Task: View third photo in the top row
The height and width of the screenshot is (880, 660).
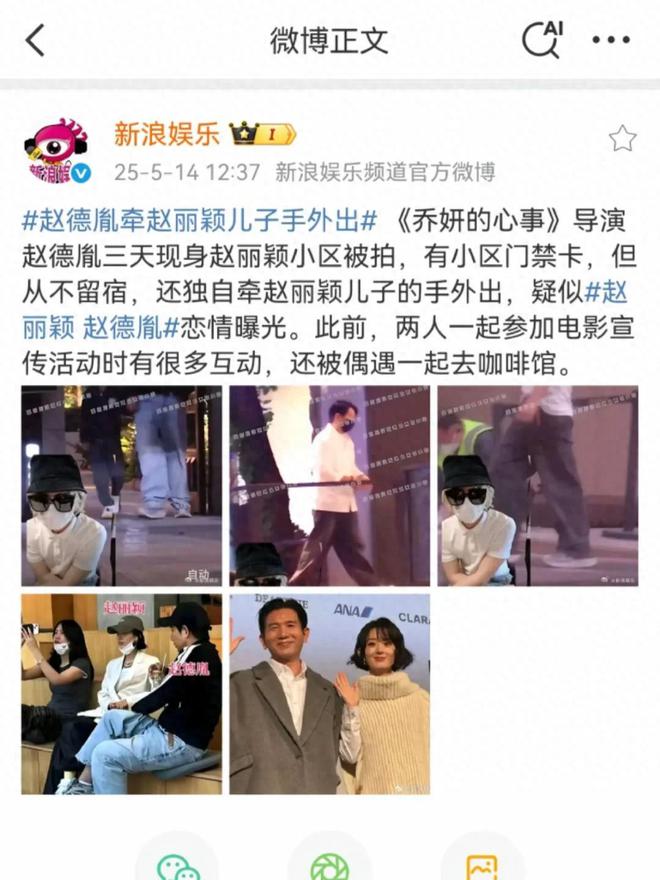Action: pyautogui.click(x=537, y=486)
